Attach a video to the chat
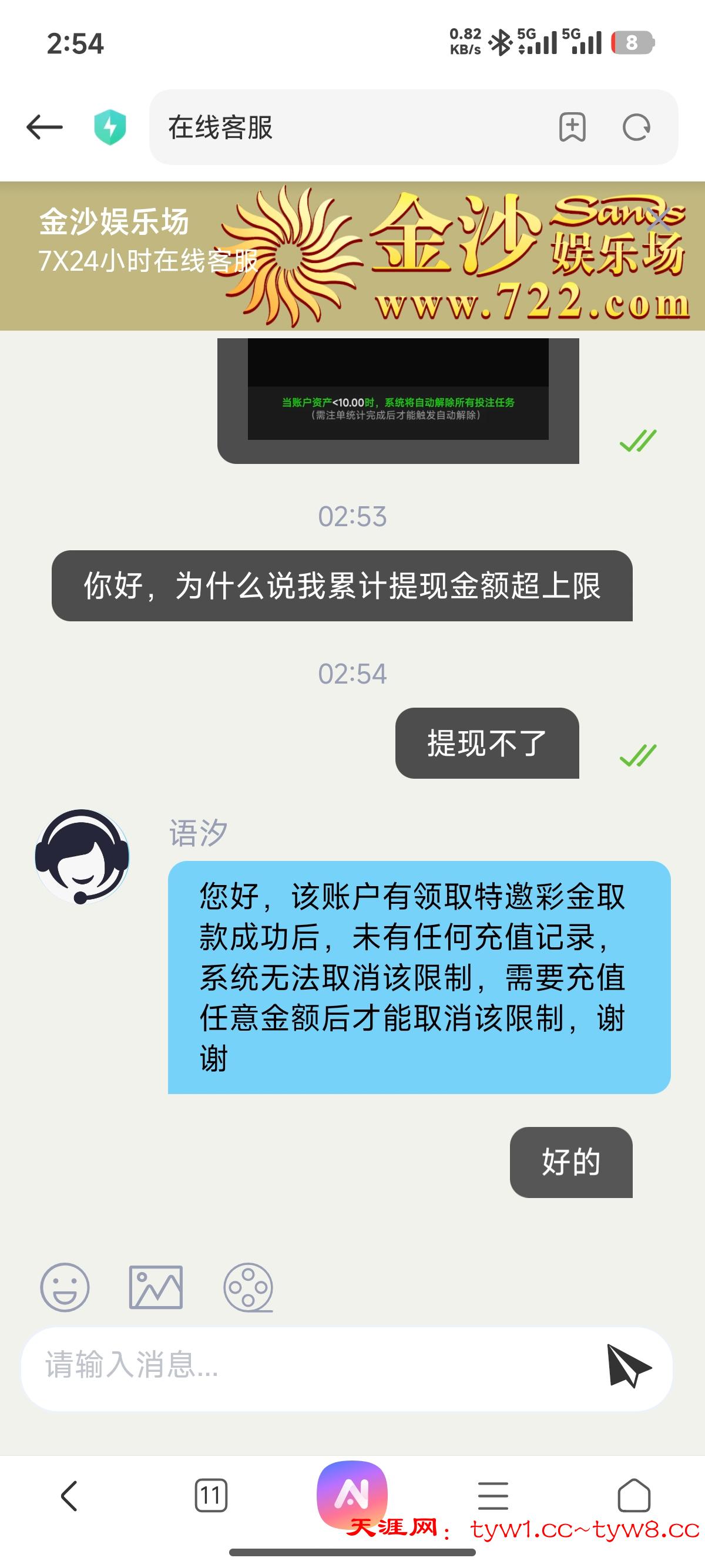This screenshot has height=1568, width=705. [x=248, y=1286]
